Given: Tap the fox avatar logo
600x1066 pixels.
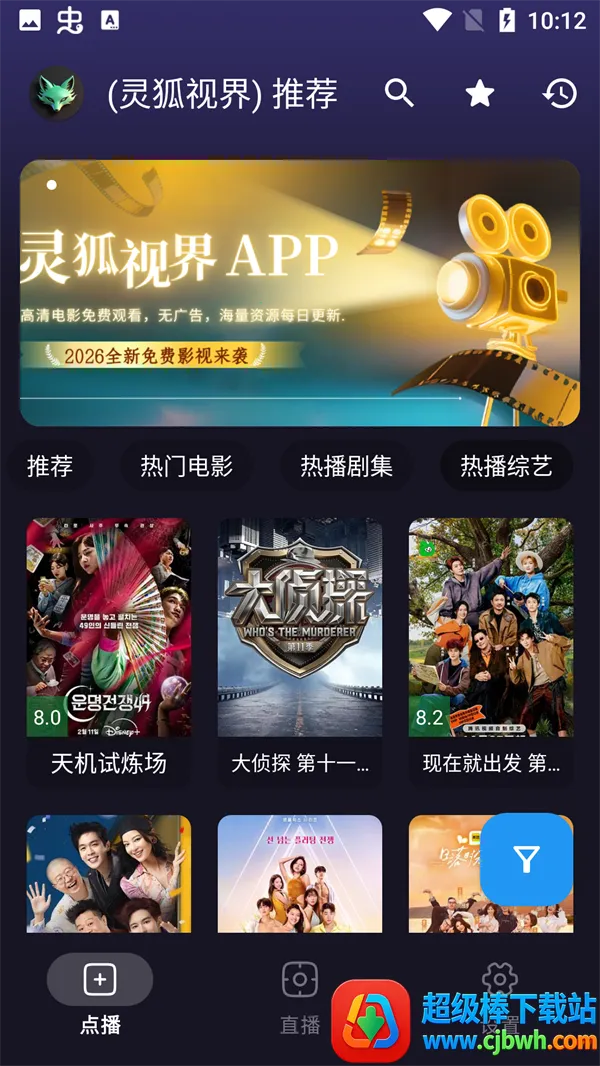Looking at the screenshot, I should click(x=56, y=94).
